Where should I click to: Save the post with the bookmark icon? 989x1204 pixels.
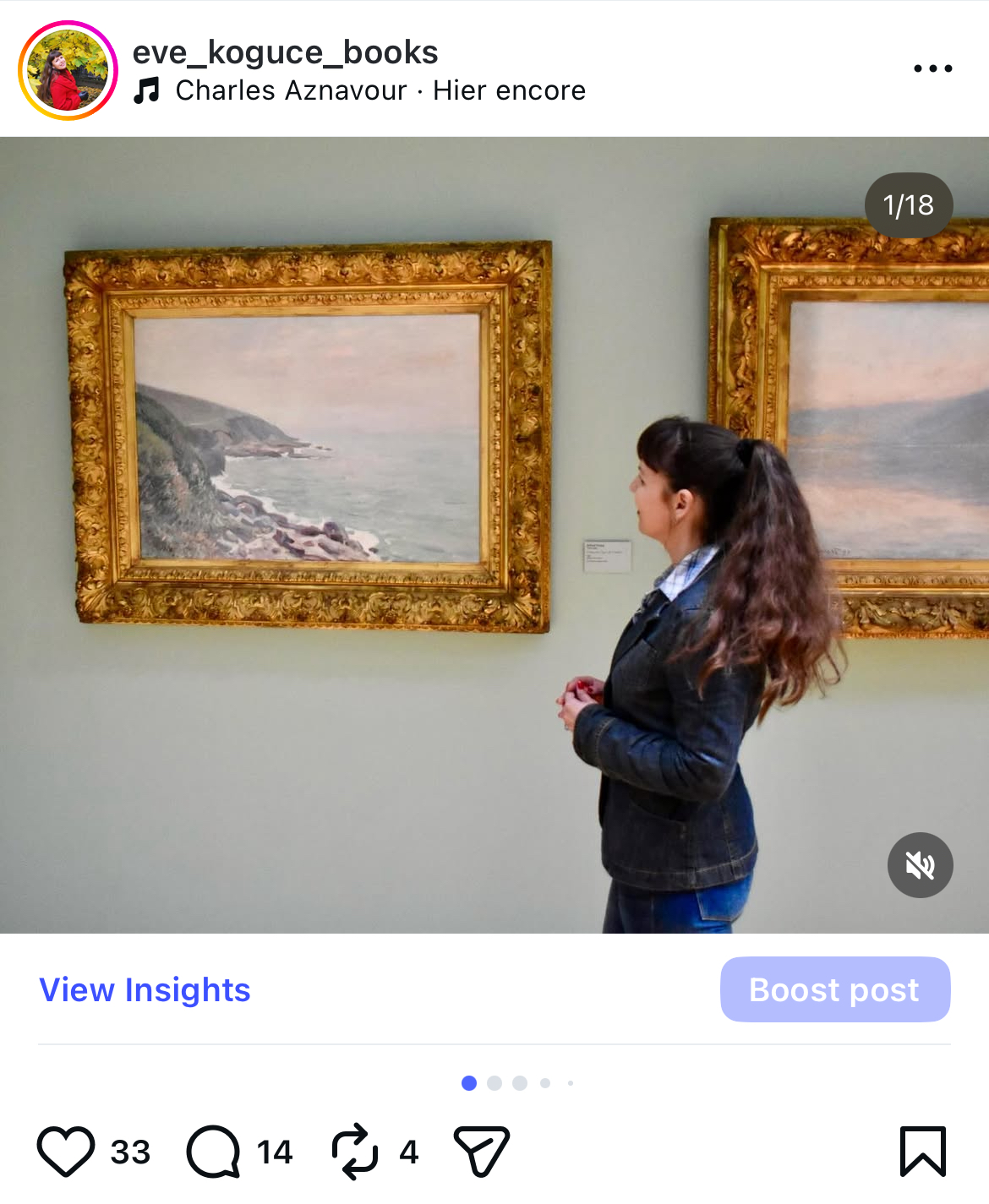pyautogui.click(x=922, y=1151)
